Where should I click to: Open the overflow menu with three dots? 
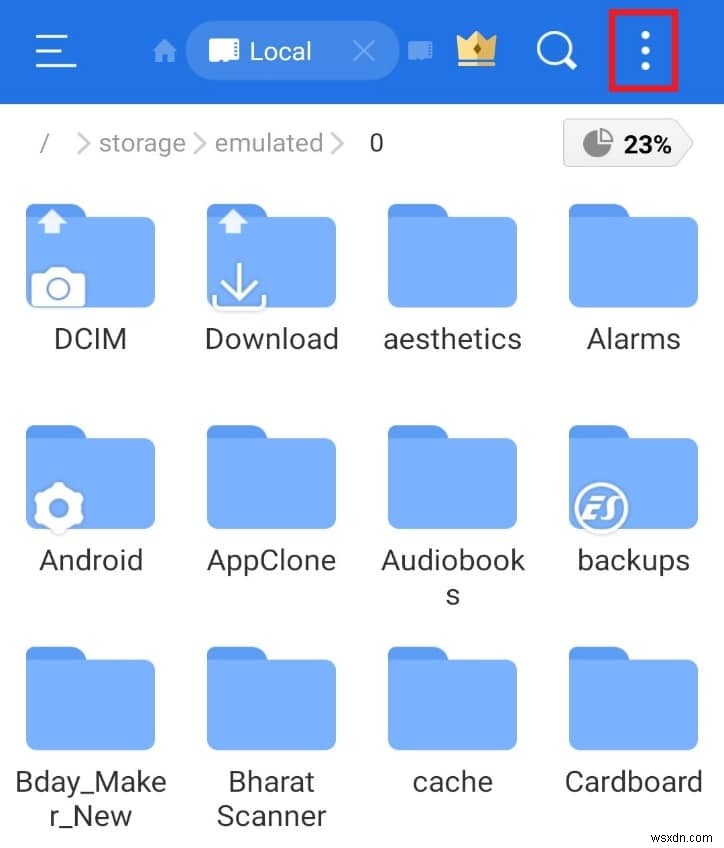coord(644,50)
